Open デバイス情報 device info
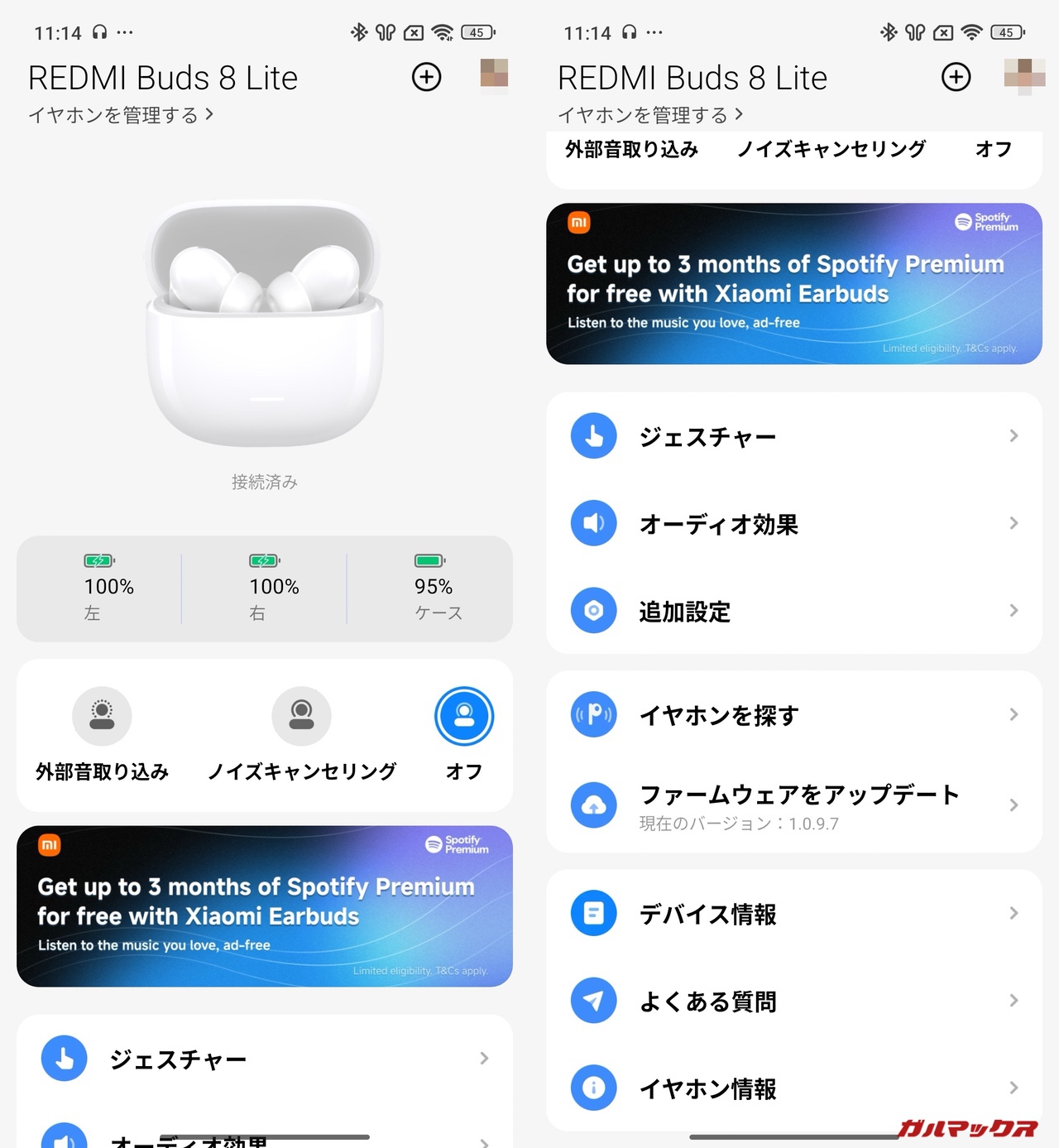The height and width of the screenshot is (1148, 1059). pyautogui.click(x=793, y=914)
